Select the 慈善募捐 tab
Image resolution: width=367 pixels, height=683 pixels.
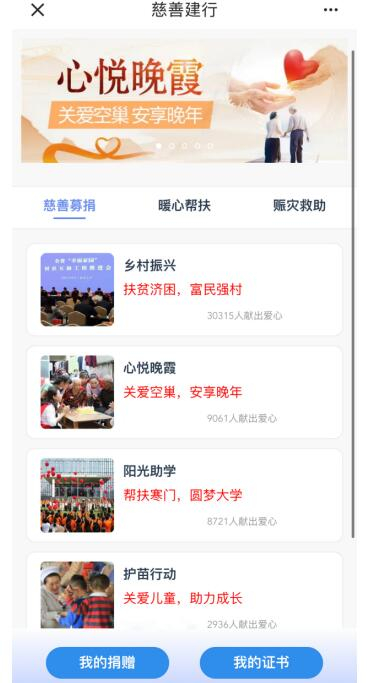(70, 205)
